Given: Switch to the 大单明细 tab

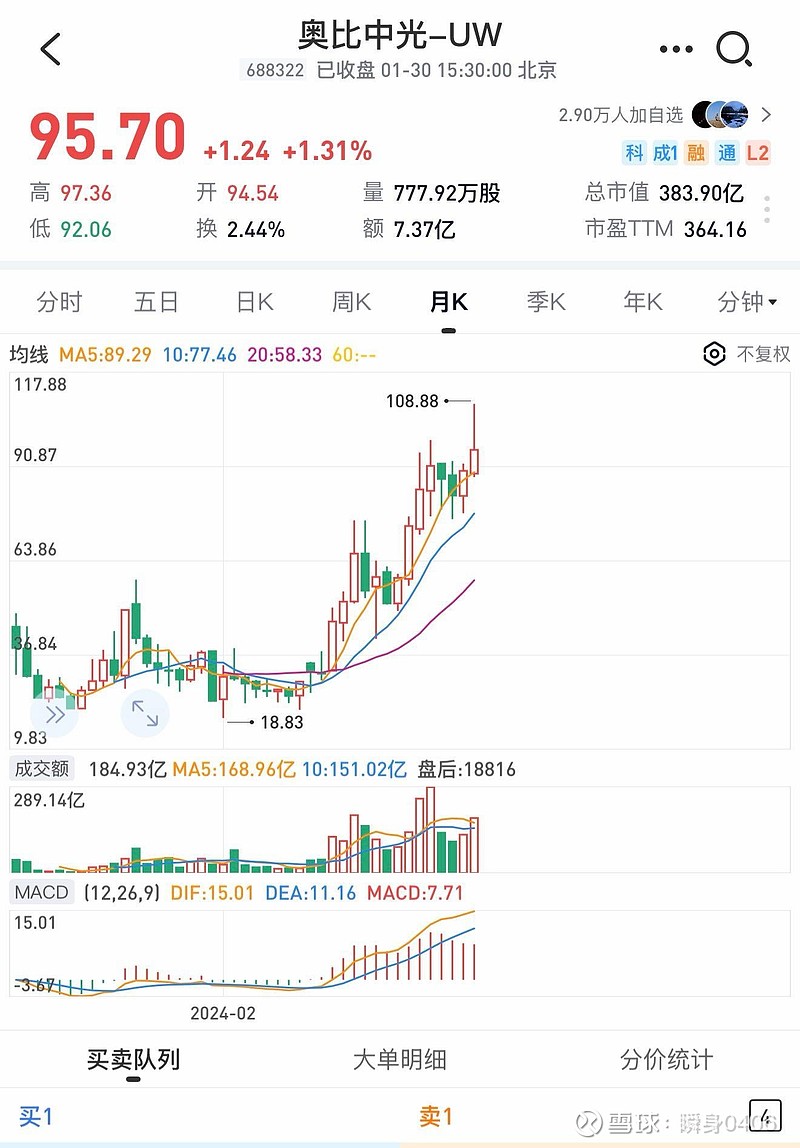Looking at the screenshot, I should 400,1060.
